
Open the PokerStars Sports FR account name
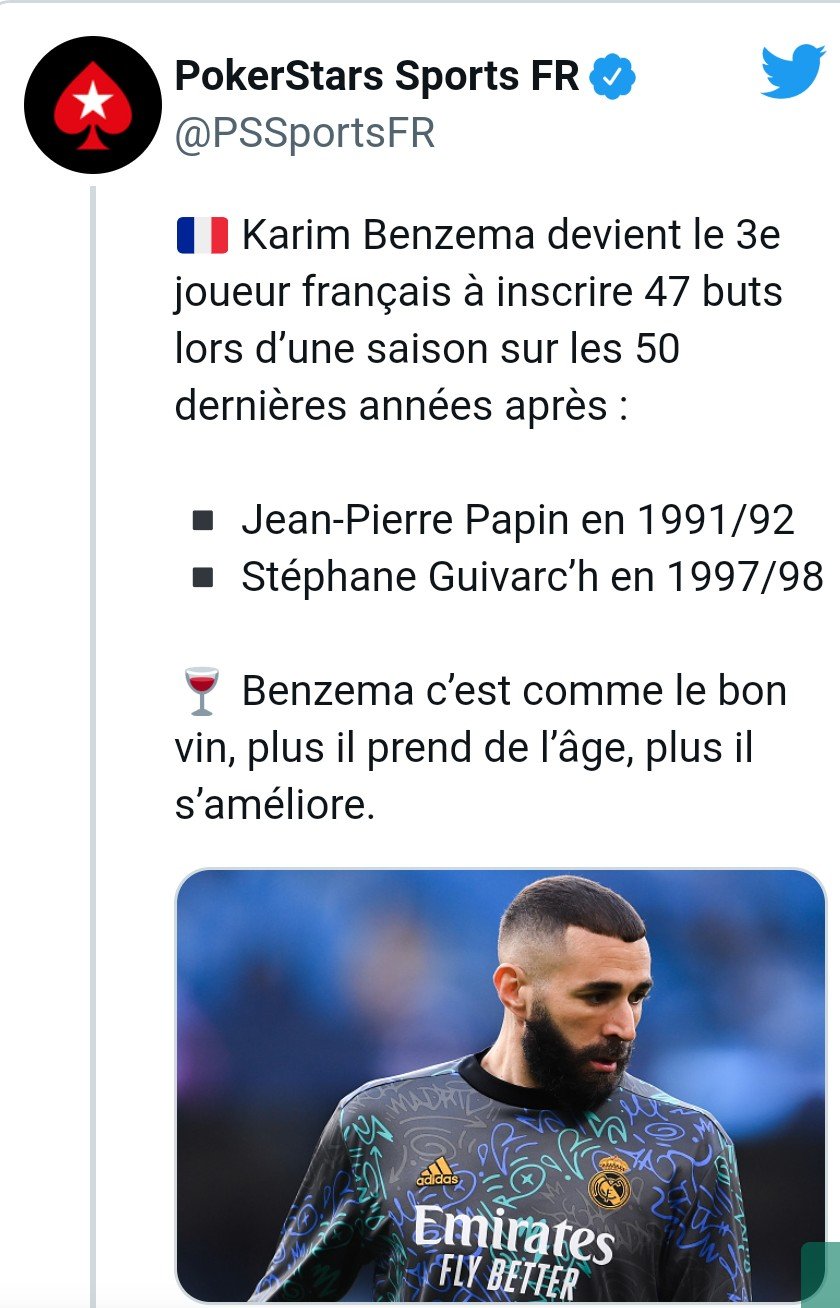click(377, 76)
